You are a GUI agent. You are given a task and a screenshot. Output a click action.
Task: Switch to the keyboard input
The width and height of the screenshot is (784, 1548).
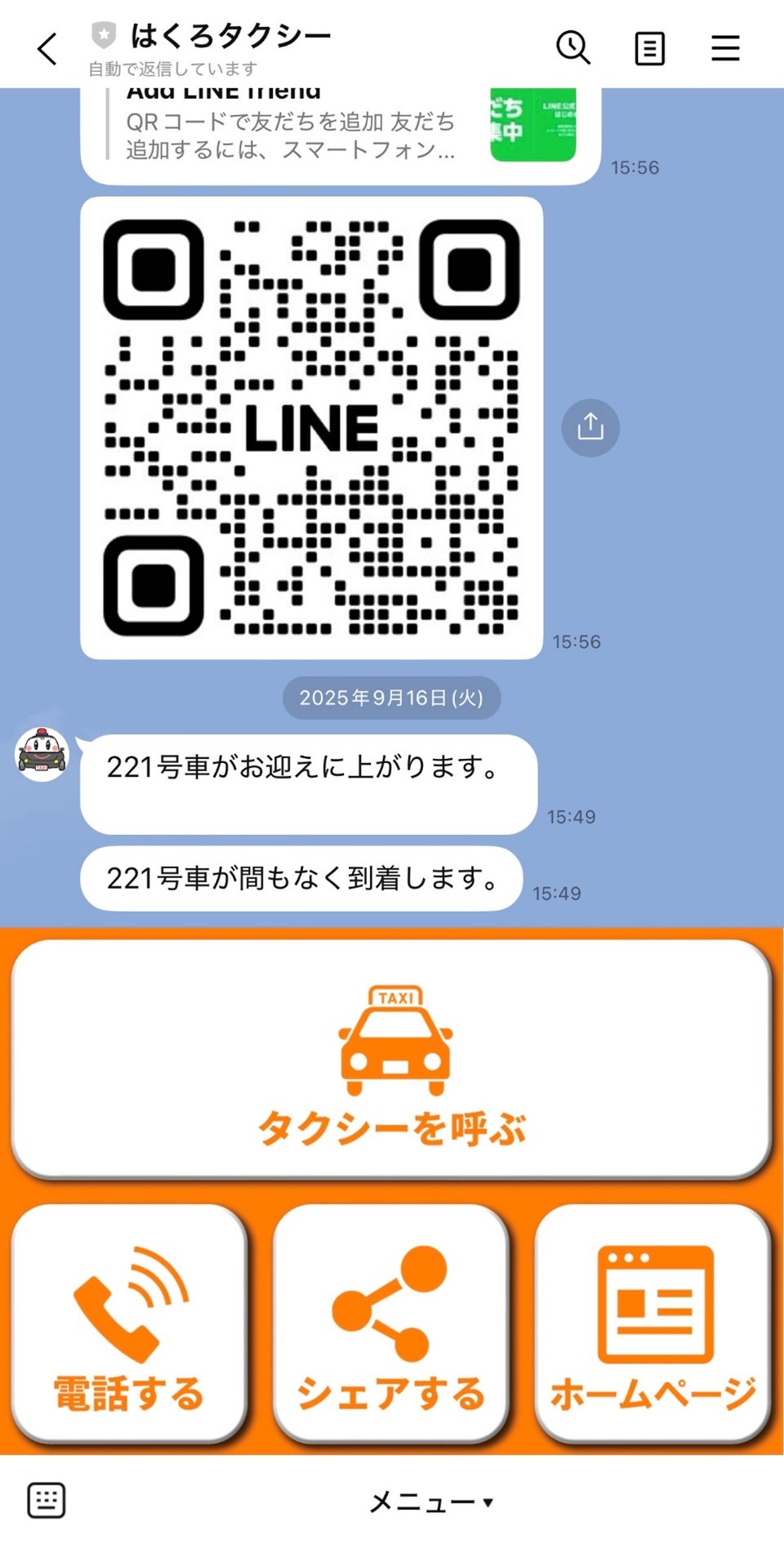[47, 1500]
